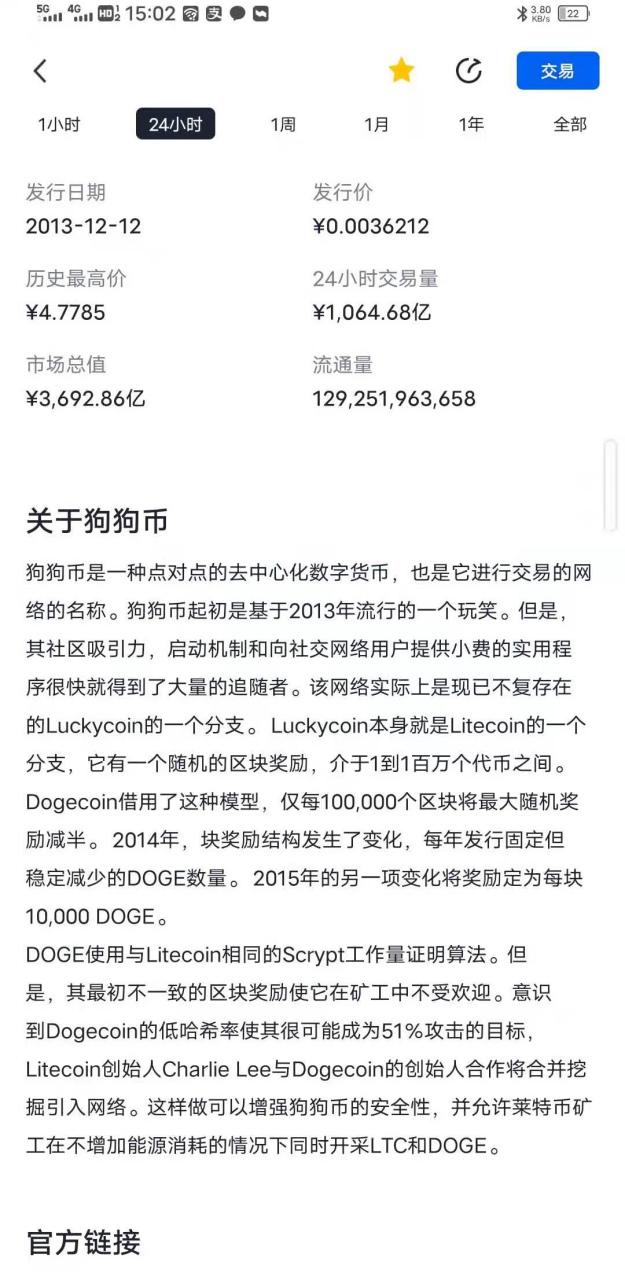View the 全部 time range
The image size is (625, 1280).
point(570,125)
